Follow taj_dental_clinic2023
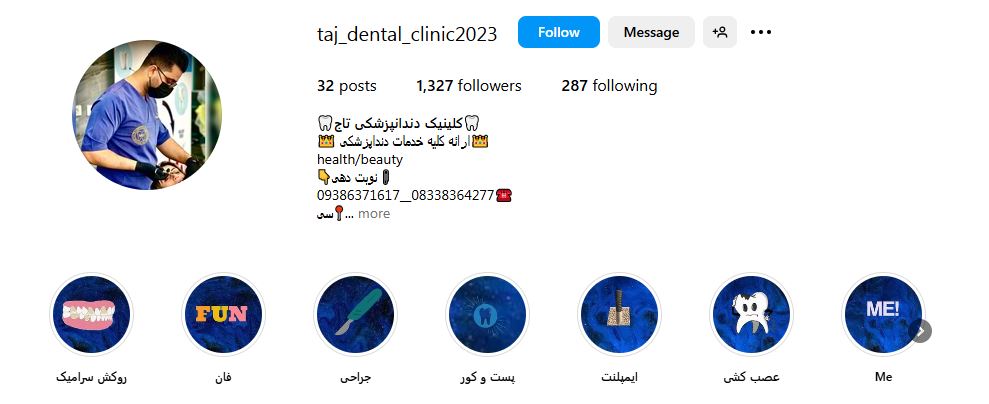 558,32
